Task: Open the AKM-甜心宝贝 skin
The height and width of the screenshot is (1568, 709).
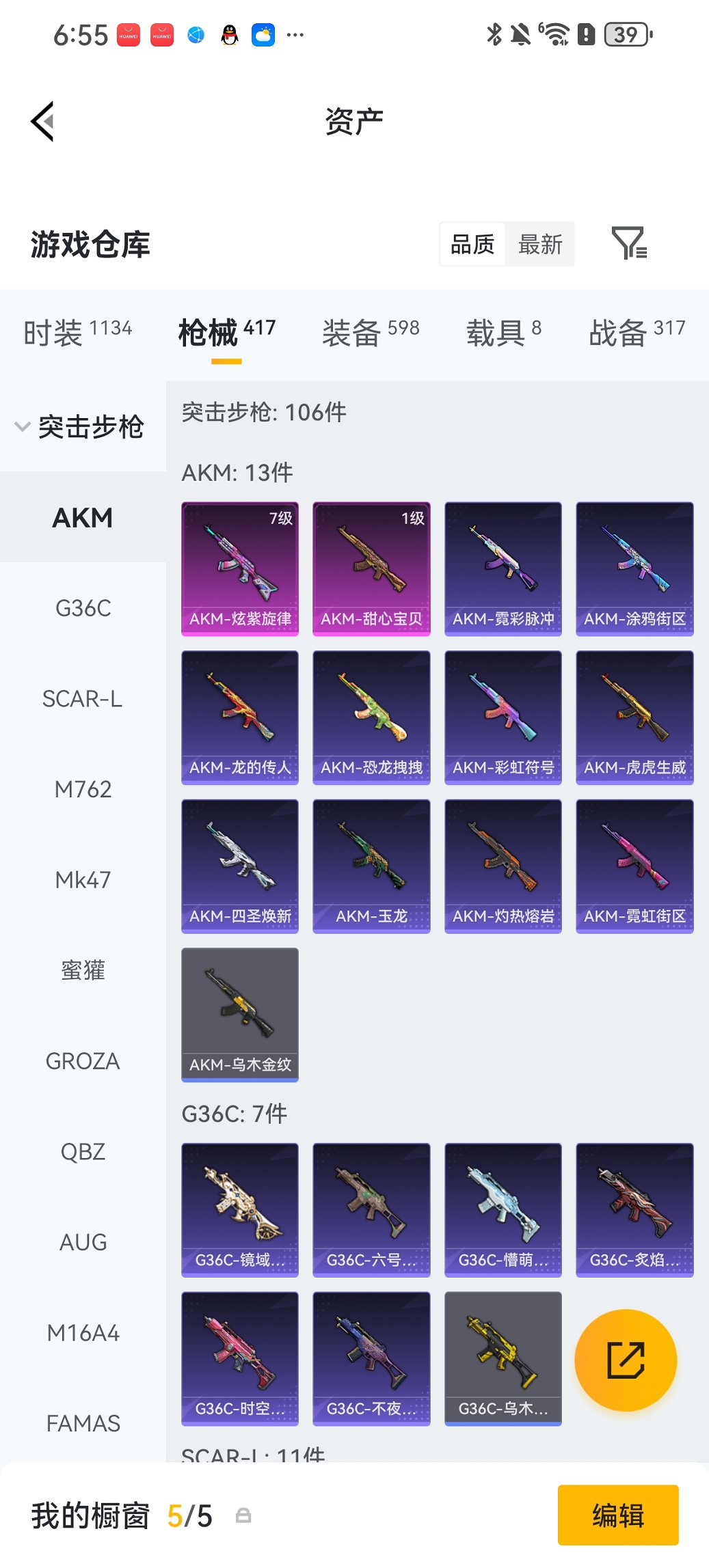Action: tap(371, 568)
